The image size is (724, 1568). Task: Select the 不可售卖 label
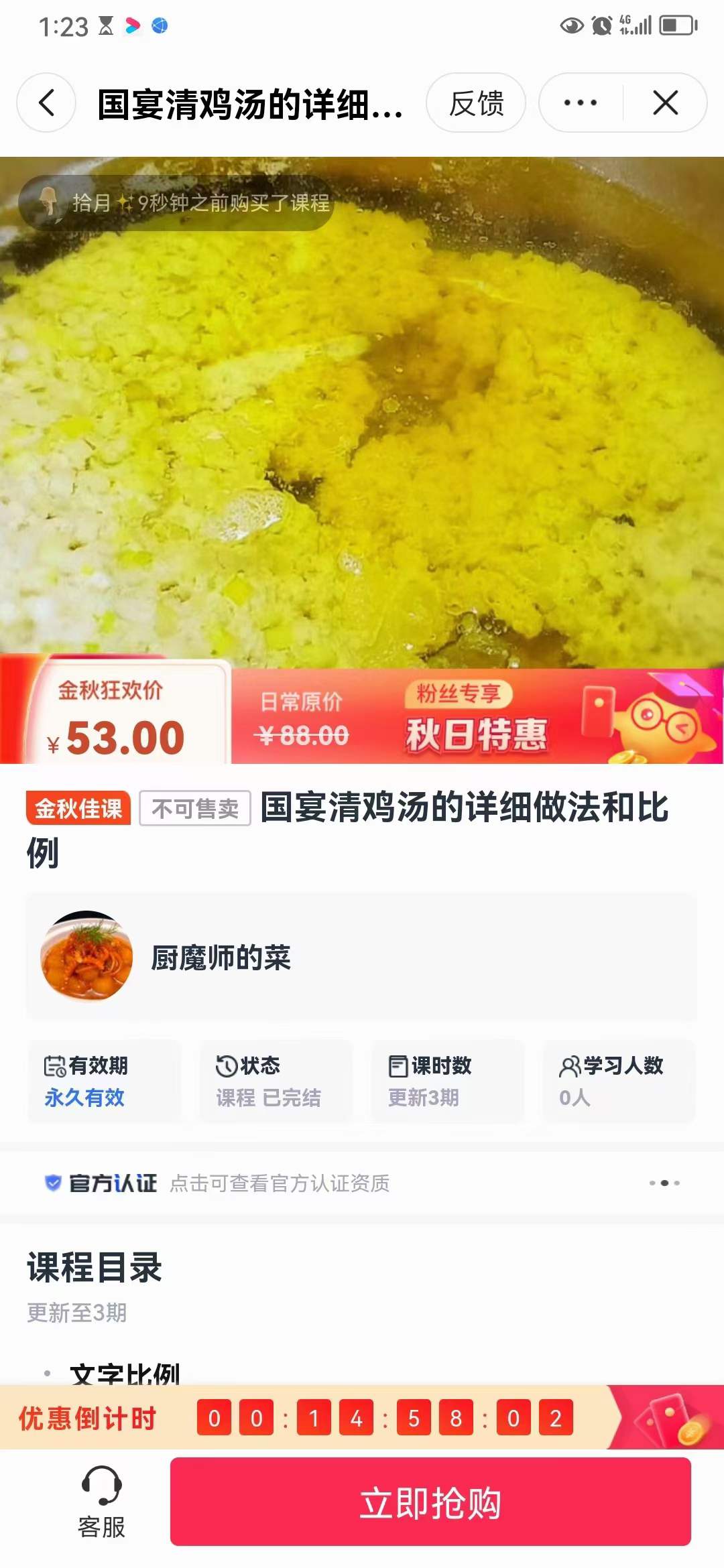click(x=194, y=809)
